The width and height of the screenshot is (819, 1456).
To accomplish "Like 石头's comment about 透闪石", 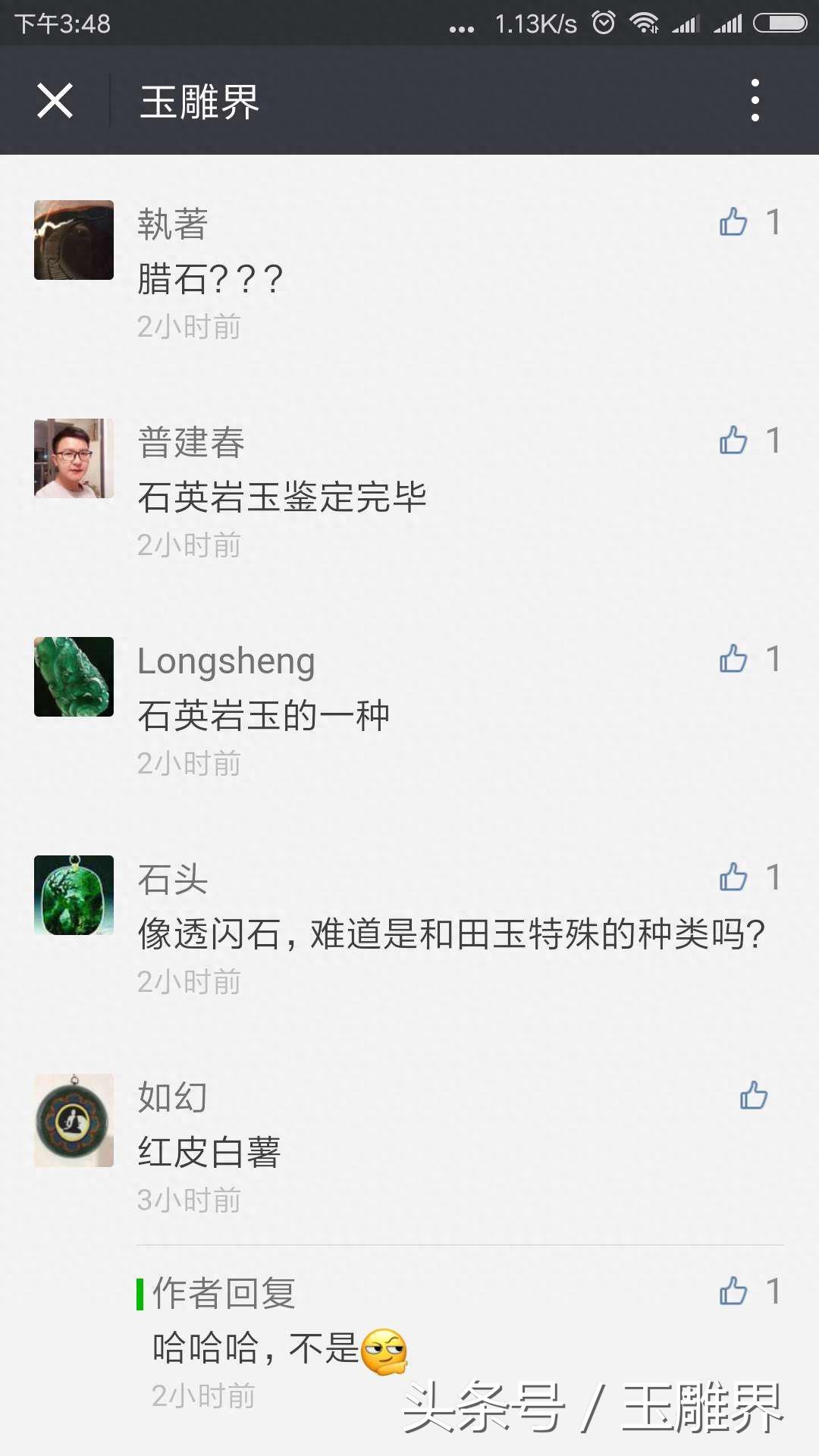I will pos(733,877).
